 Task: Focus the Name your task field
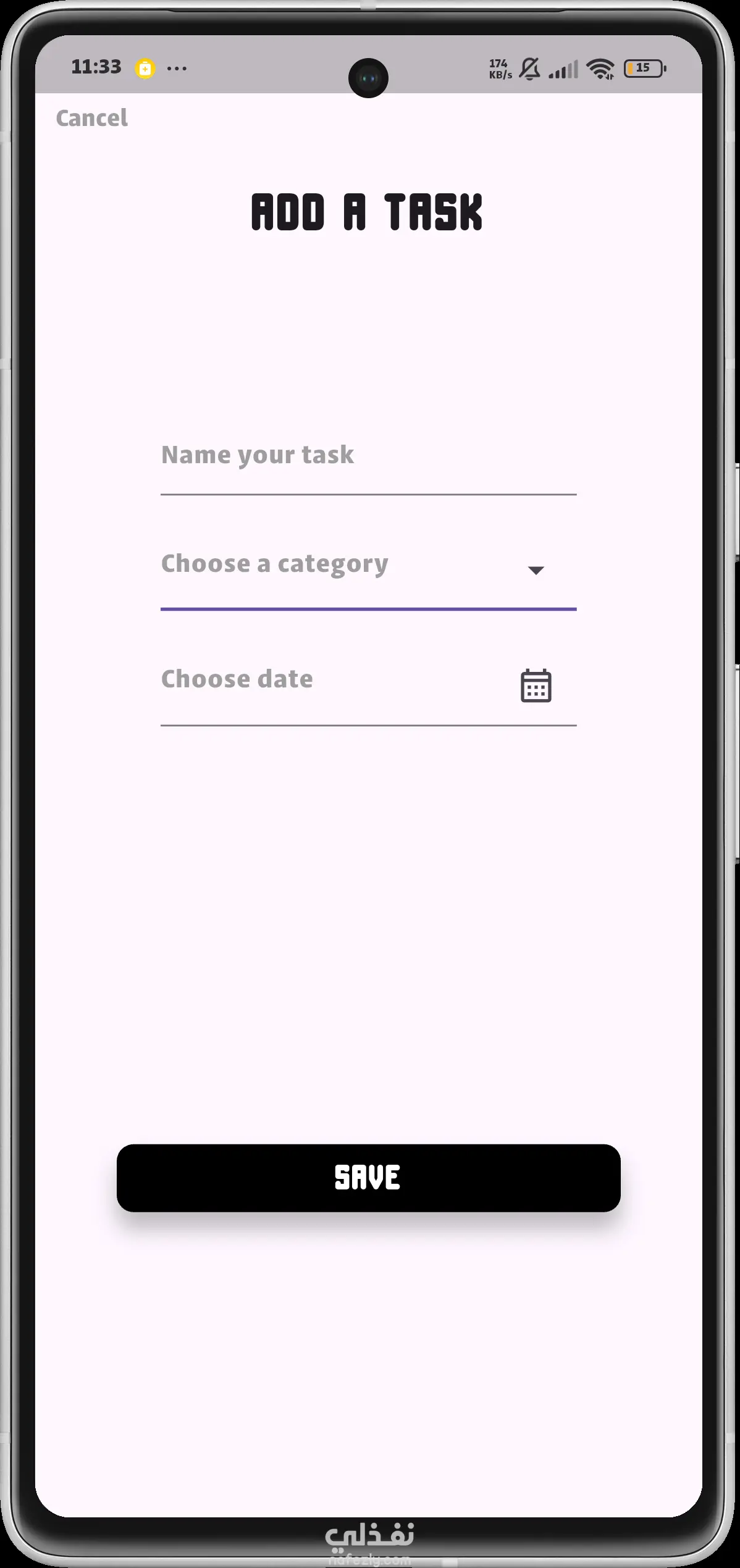(368, 456)
